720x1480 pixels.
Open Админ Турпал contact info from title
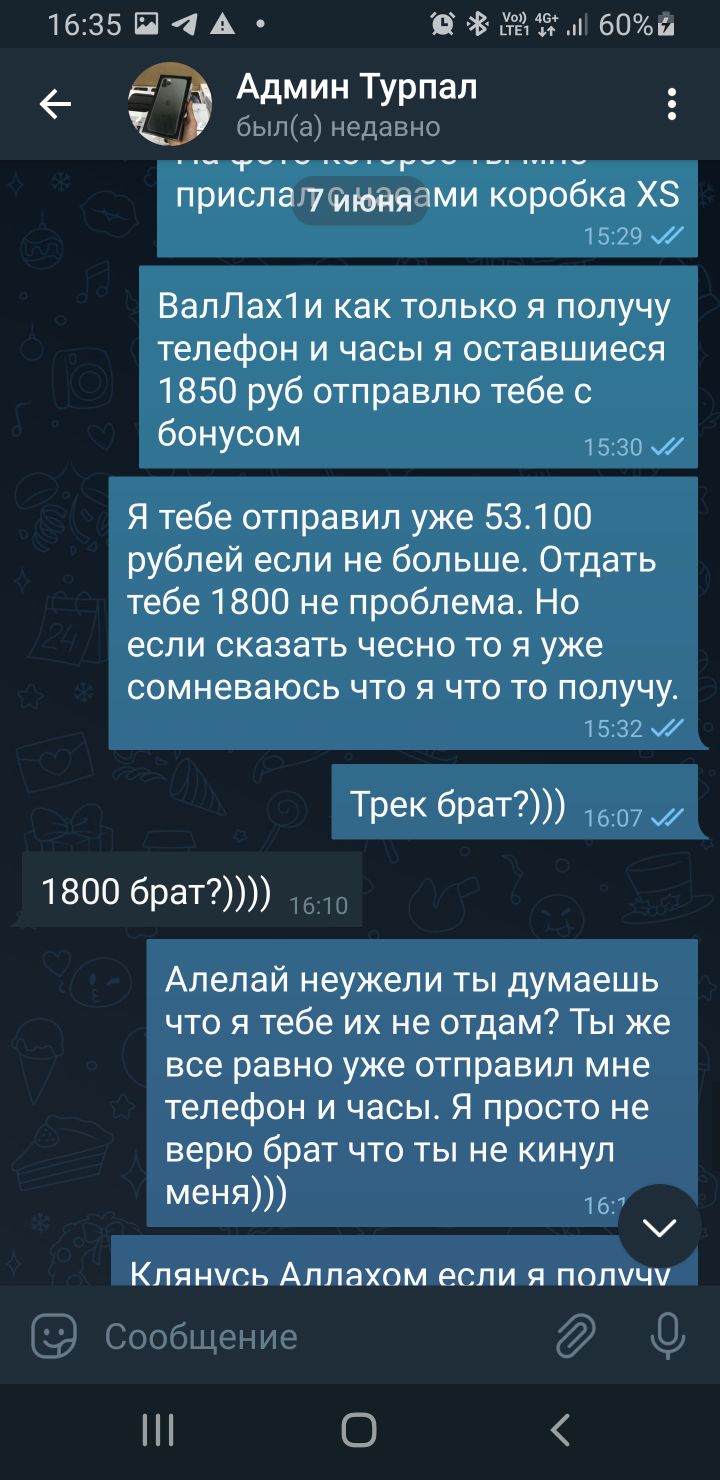356,88
